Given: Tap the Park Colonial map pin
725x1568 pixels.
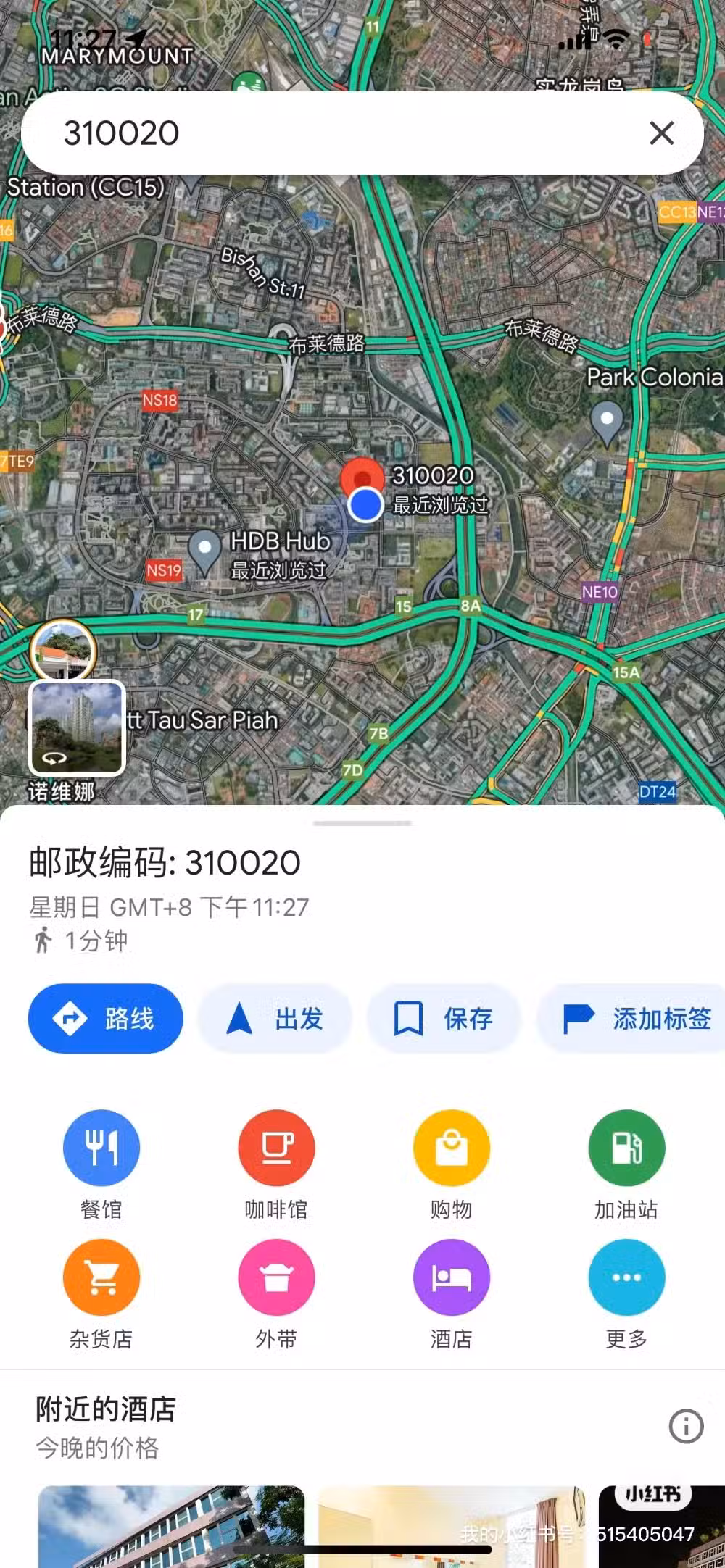Looking at the screenshot, I should click(607, 424).
